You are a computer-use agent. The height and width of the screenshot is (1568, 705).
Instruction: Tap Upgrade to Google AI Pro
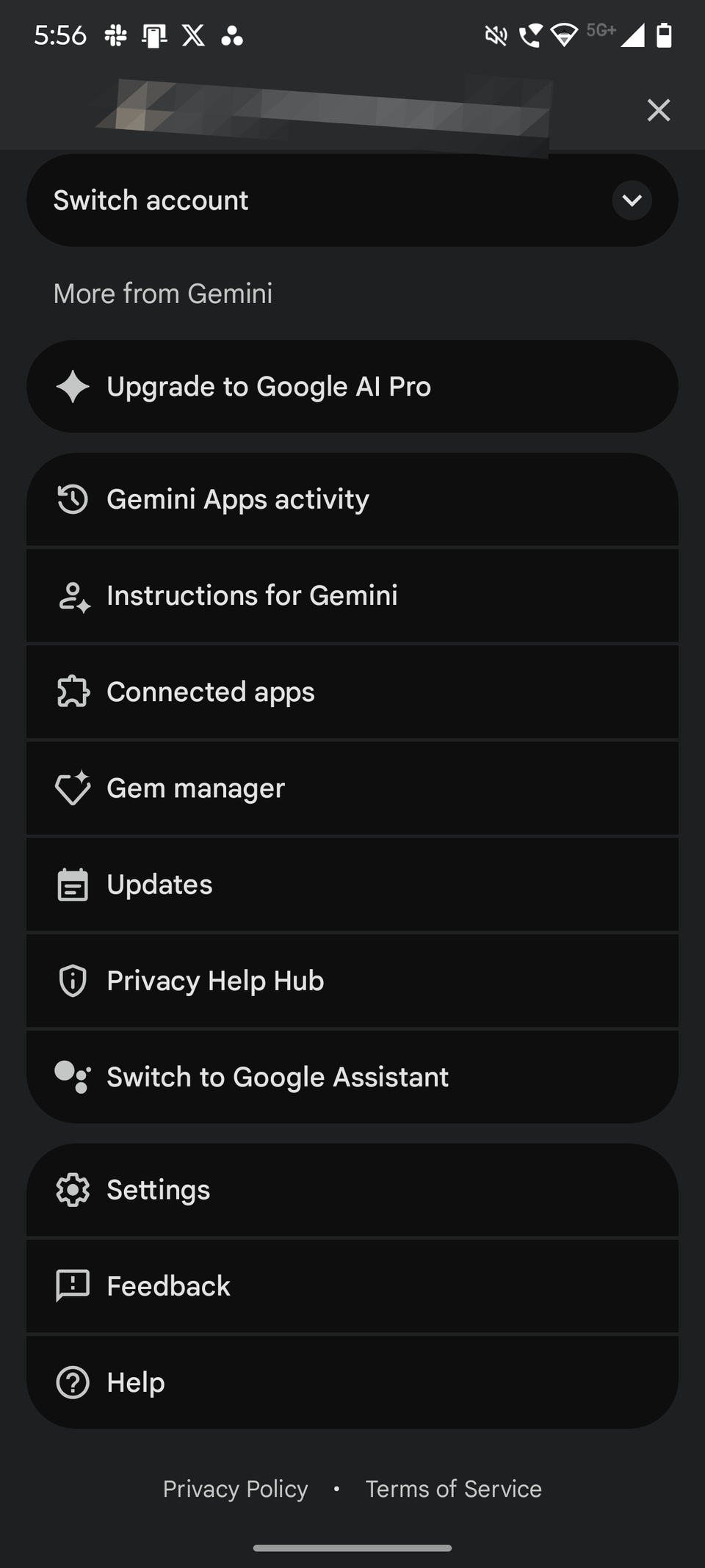click(351, 386)
